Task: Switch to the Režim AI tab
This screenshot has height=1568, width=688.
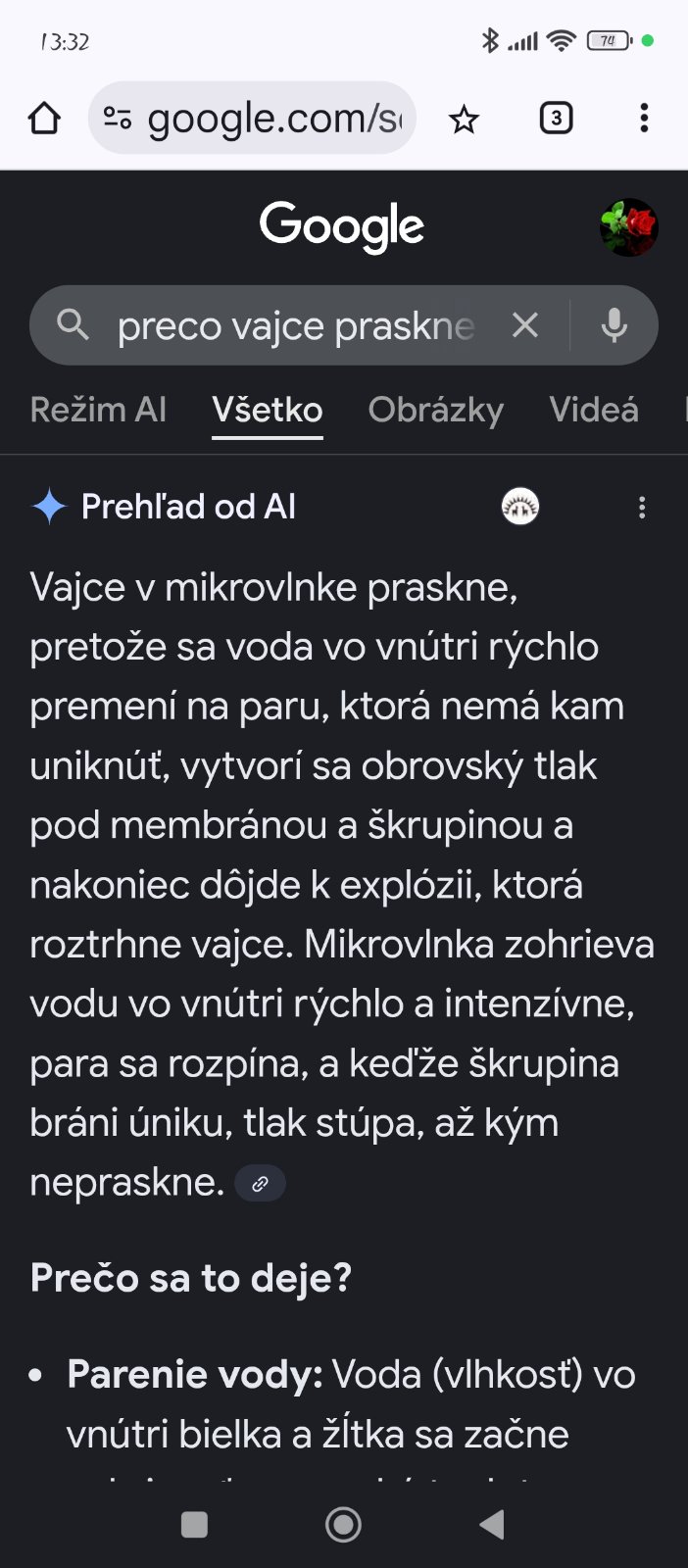Action: [99, 410]
